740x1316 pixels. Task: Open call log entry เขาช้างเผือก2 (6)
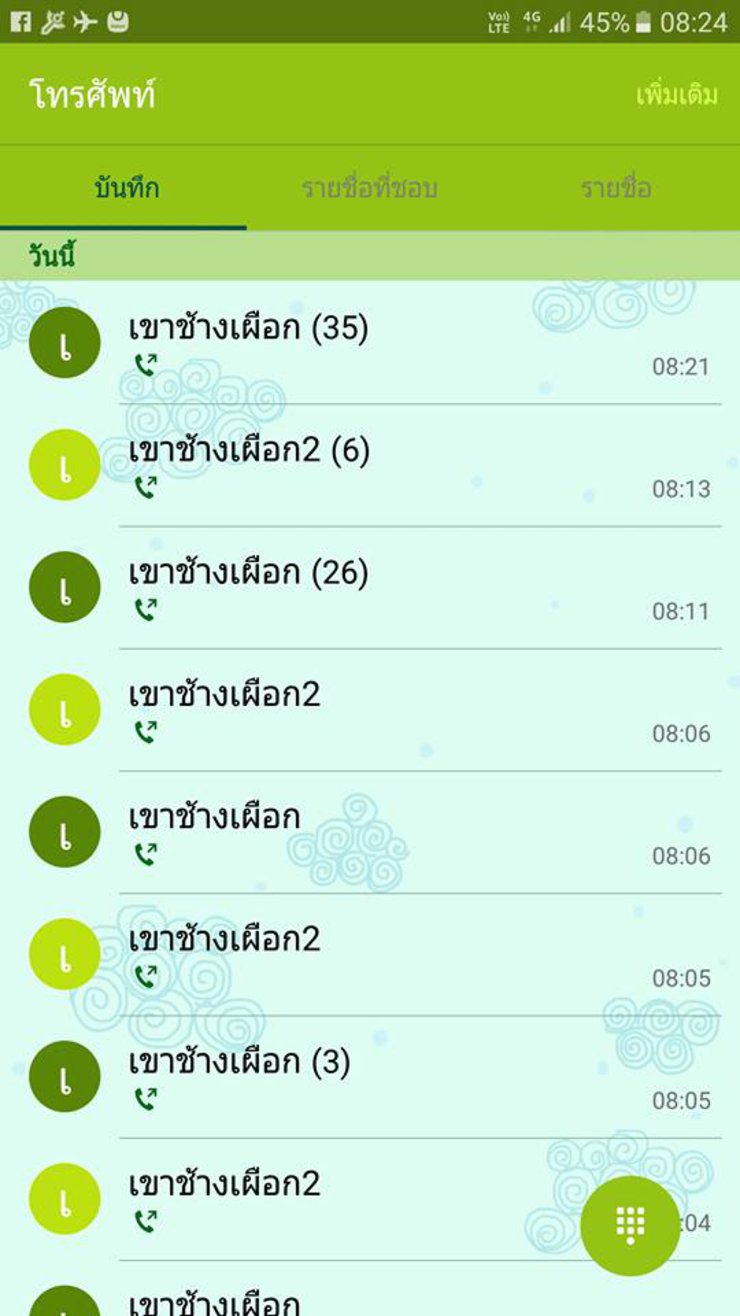click(370, 466)
